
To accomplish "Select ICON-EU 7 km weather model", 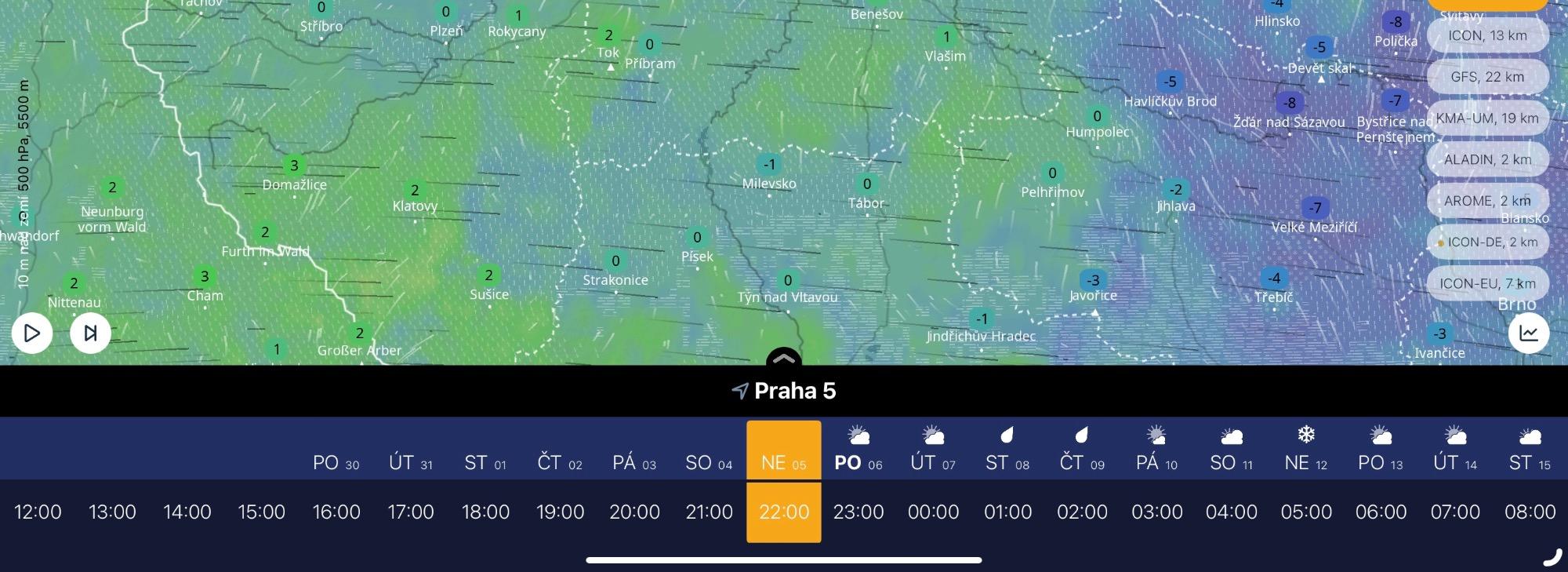I will pos(1487,283).
